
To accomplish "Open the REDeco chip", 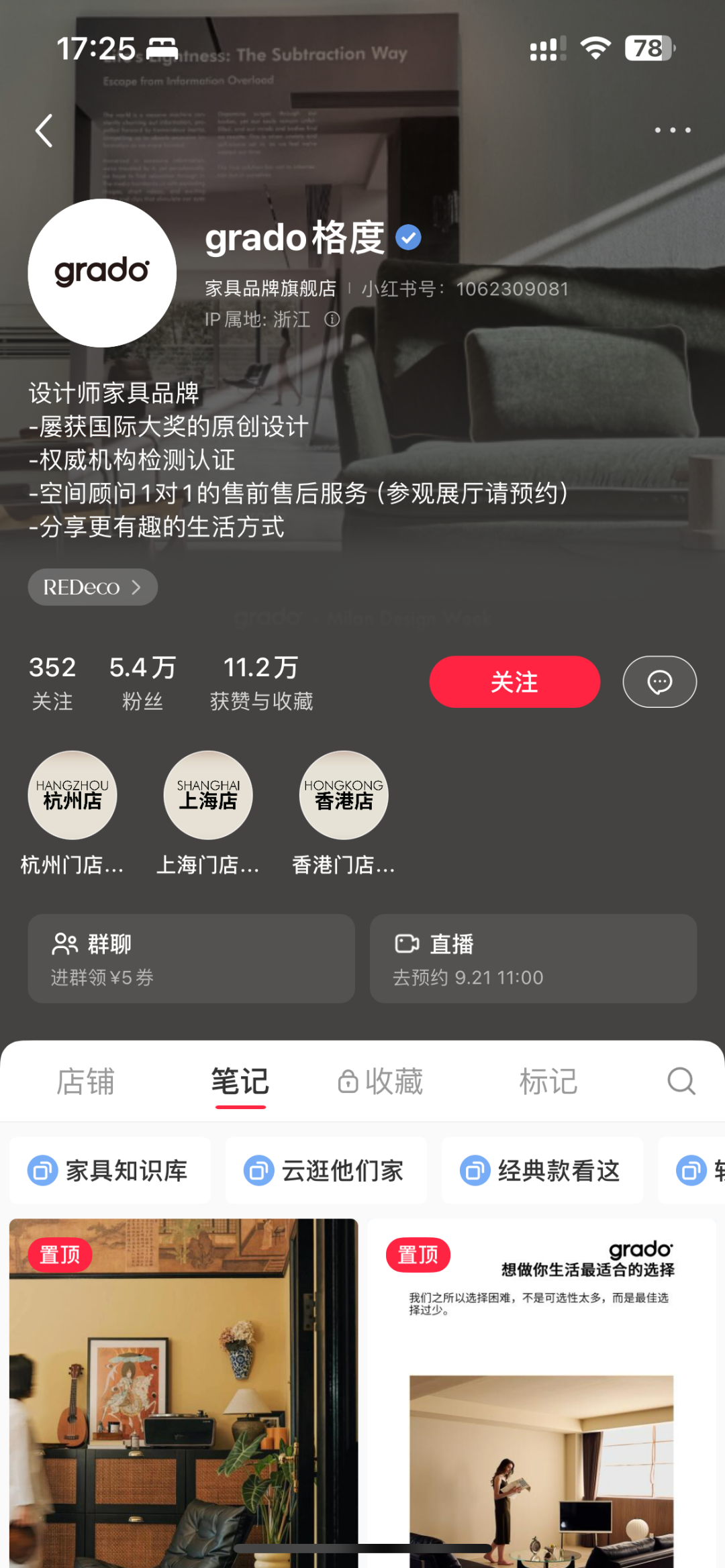I will 93,587.
